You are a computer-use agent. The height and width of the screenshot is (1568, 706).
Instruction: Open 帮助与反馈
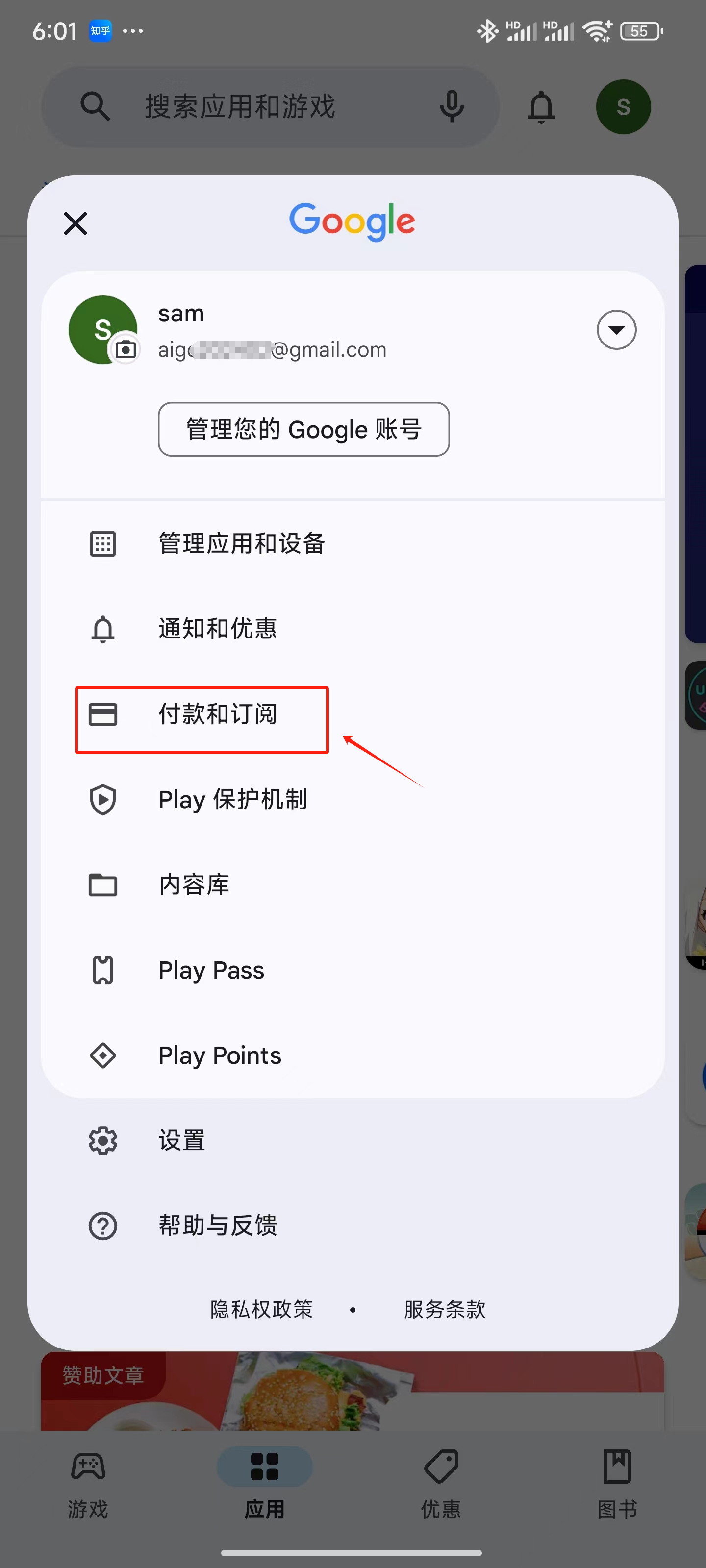218,1225
